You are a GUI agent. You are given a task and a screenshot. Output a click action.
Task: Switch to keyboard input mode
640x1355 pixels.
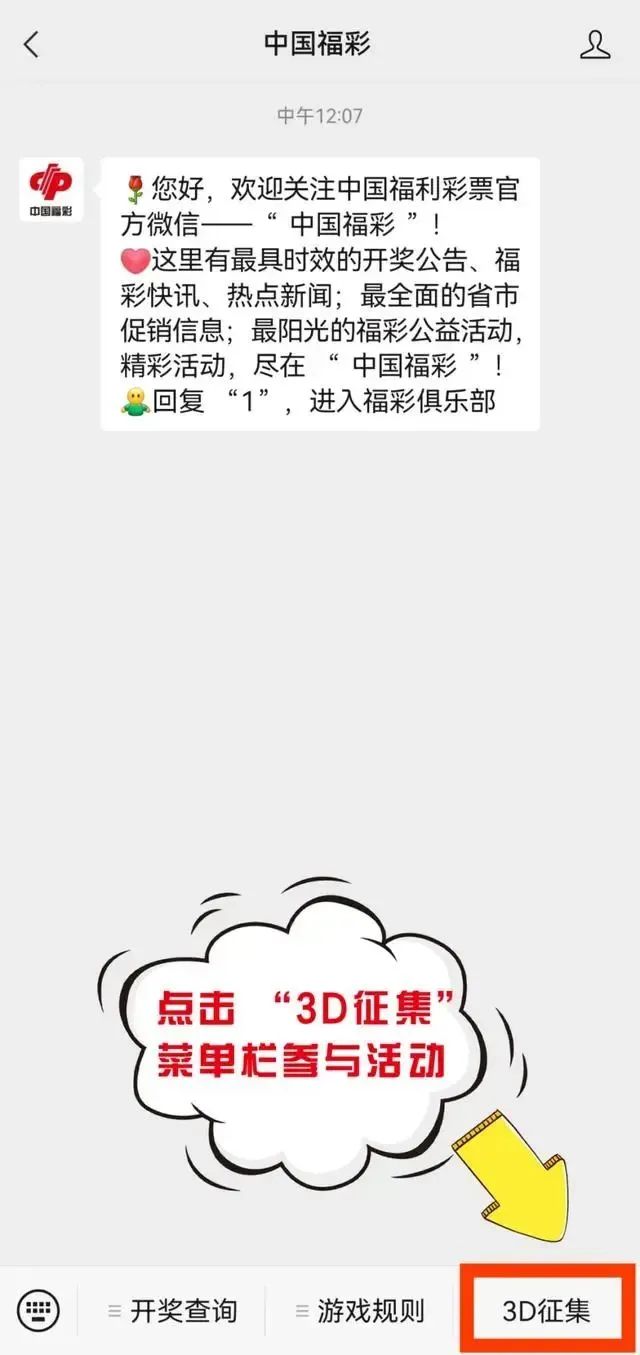[39, 1310]
